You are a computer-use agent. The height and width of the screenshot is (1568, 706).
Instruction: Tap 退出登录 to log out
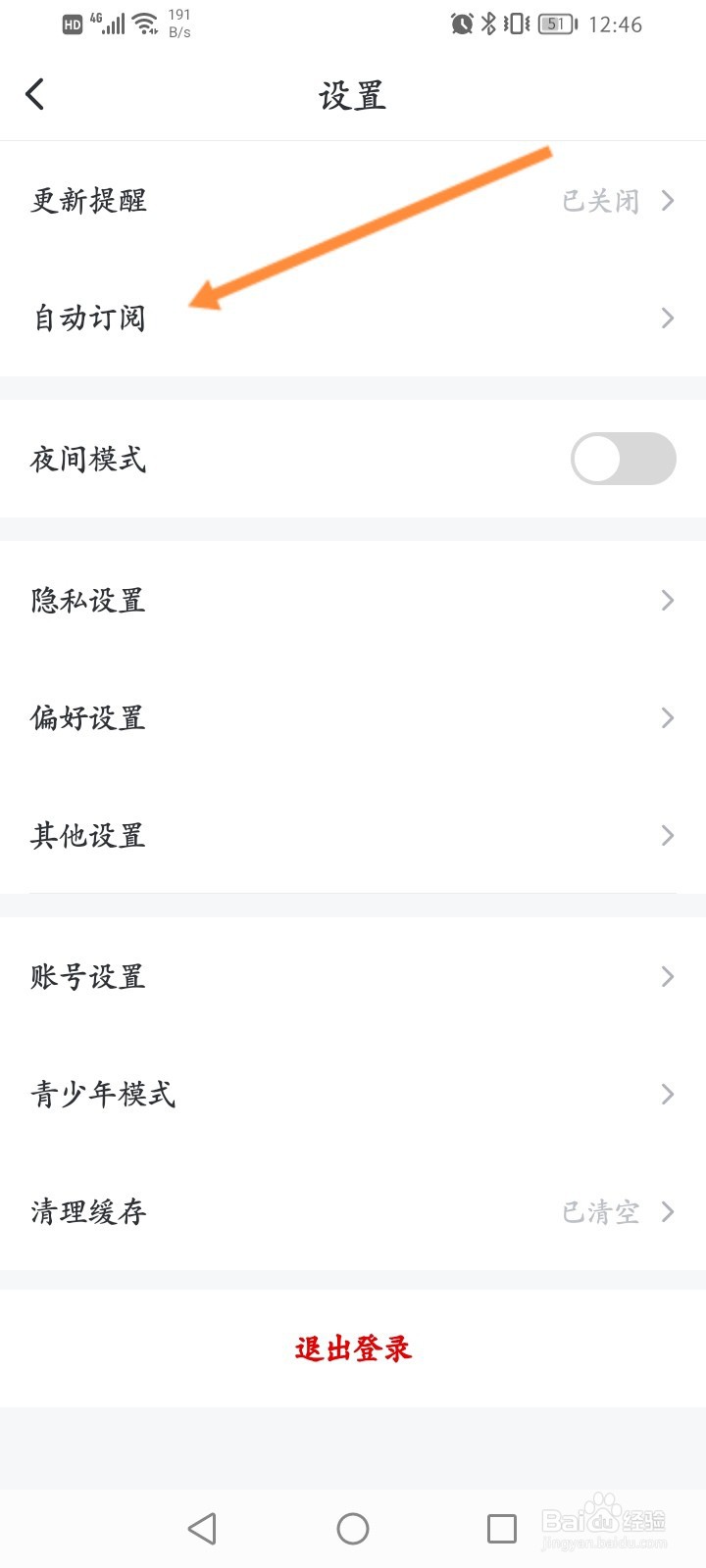[x=353, y=1348]
